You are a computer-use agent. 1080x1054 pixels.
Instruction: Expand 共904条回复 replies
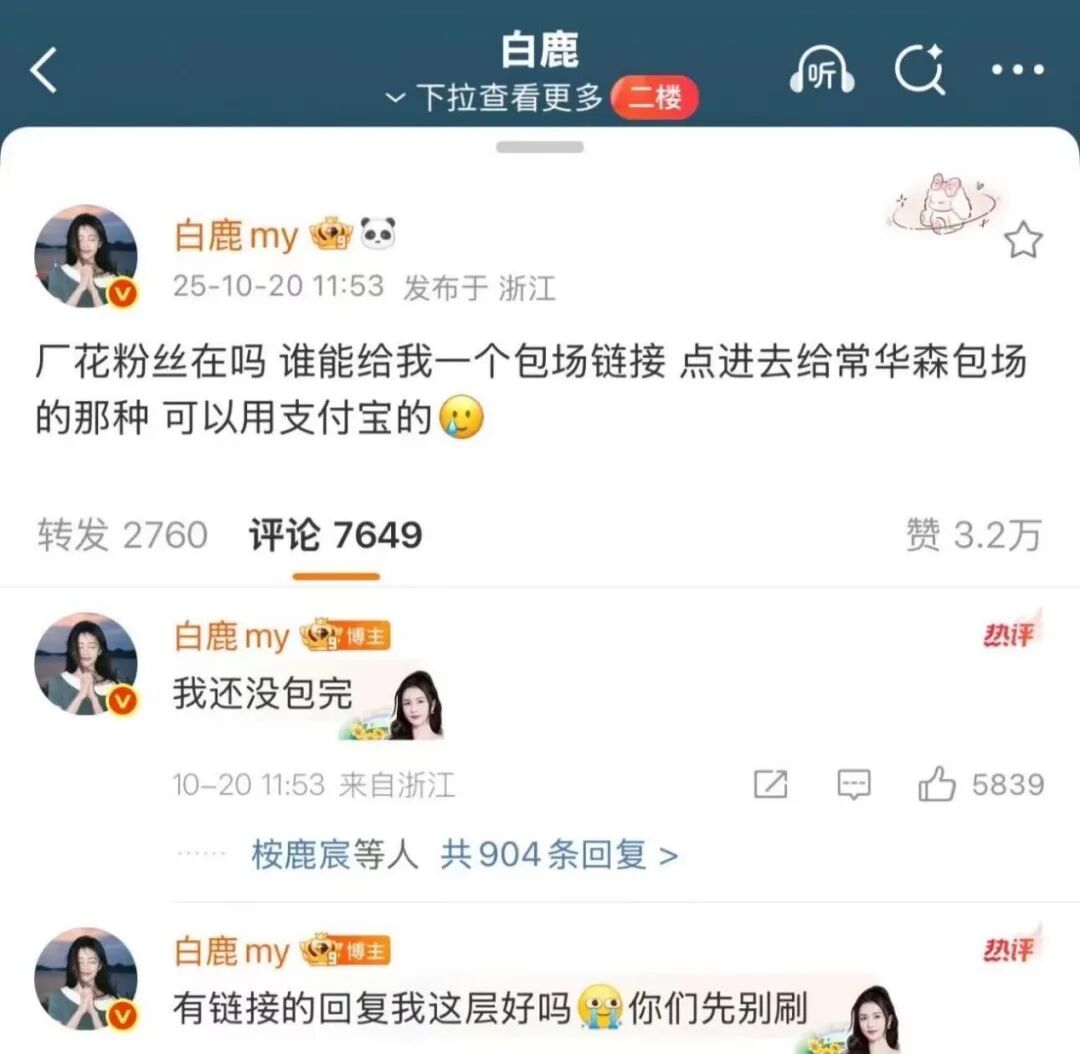pos(559,855)
